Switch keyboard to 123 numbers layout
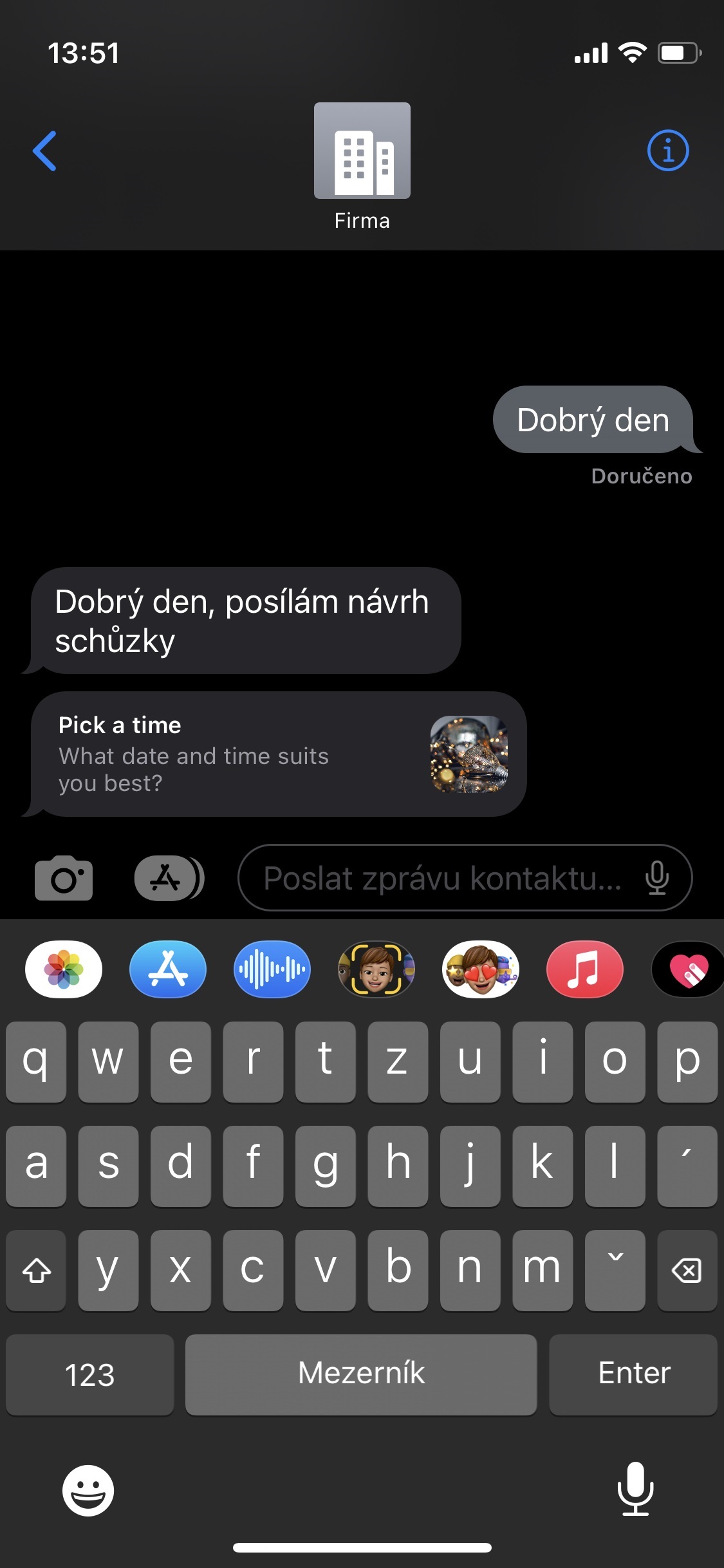The width and height of the screenshot is (724, 1568). pos(90,1374)
